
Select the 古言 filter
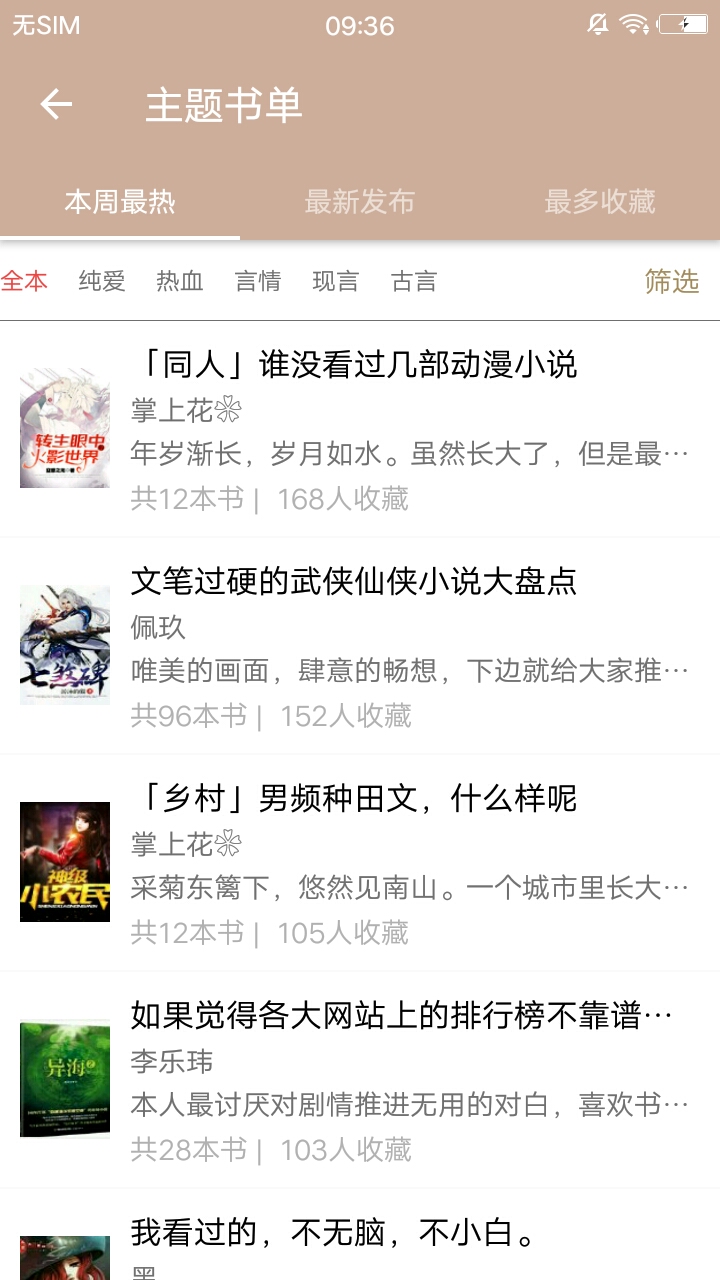point(420,282)
